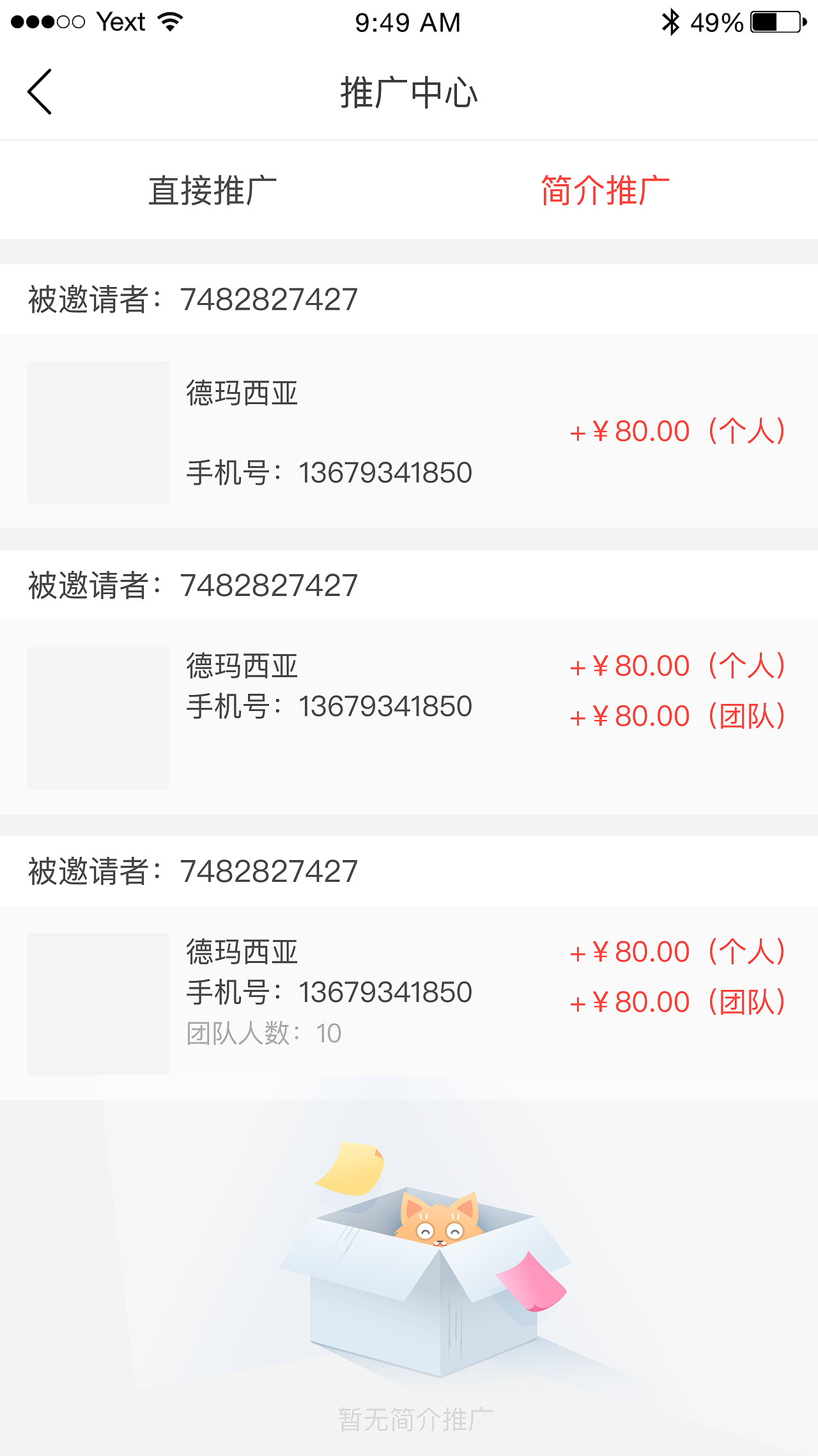Screen dimensions: 818x1456
Task: Go back from 推广中心
Action: pyautogui.click(x=40, y=92)
